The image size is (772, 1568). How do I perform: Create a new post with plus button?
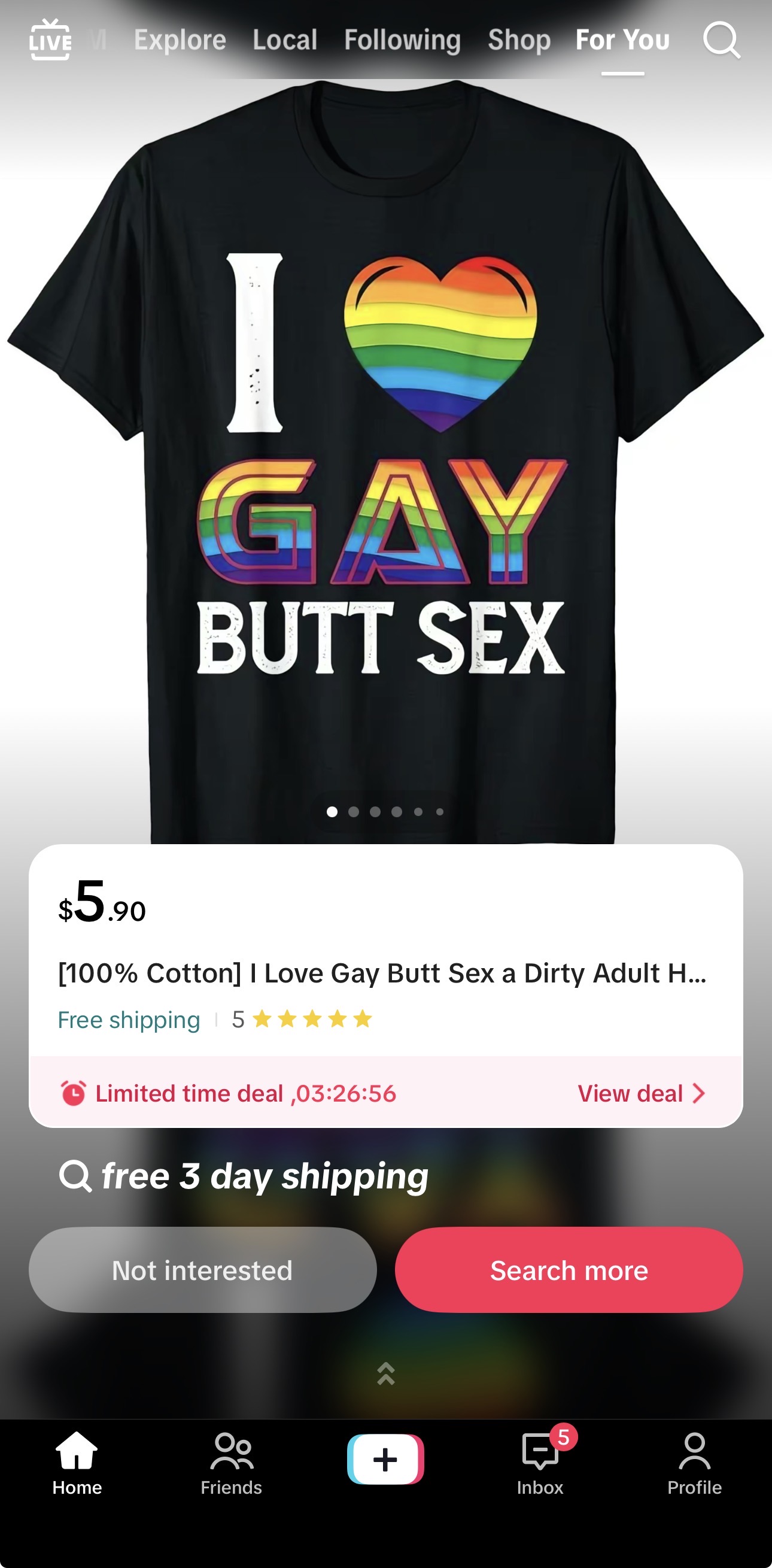pos(385,1459)
